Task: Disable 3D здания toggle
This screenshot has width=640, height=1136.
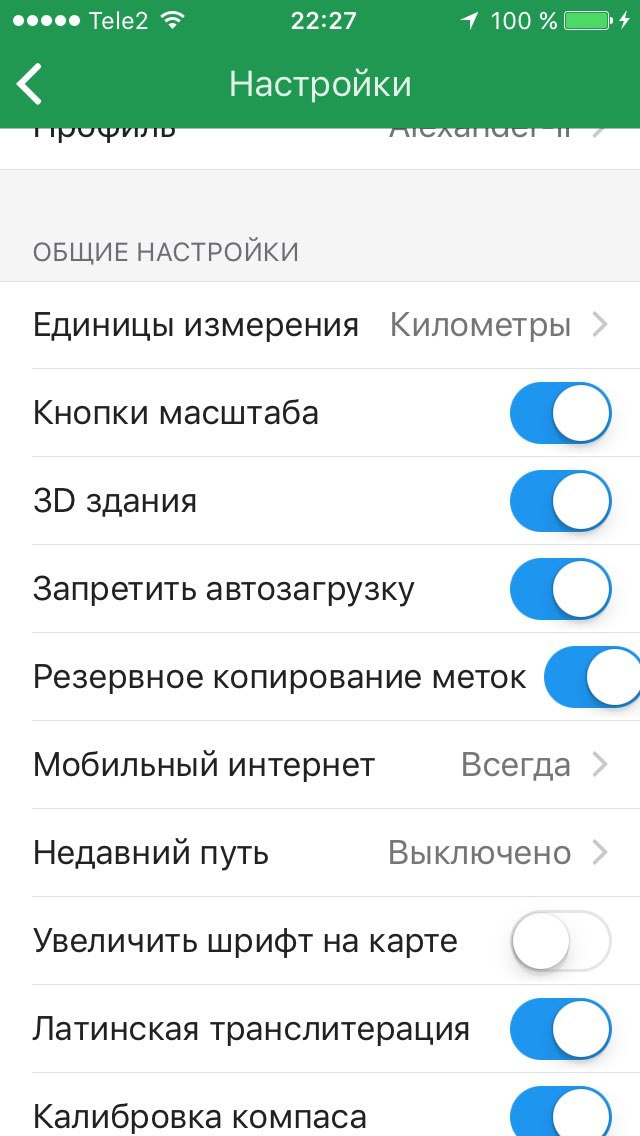Action: coord(560,501)
